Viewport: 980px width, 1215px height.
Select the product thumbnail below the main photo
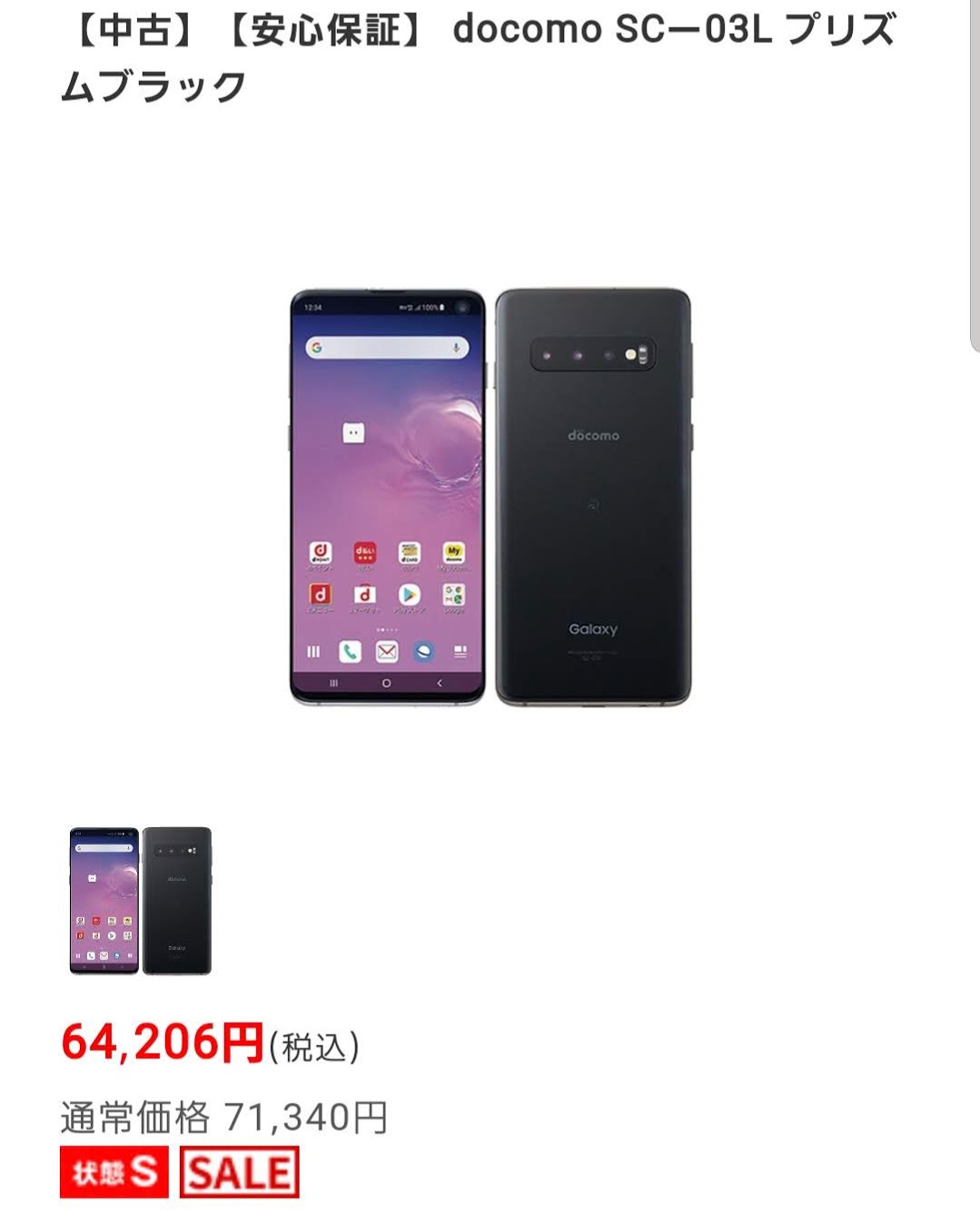[141, 900]
